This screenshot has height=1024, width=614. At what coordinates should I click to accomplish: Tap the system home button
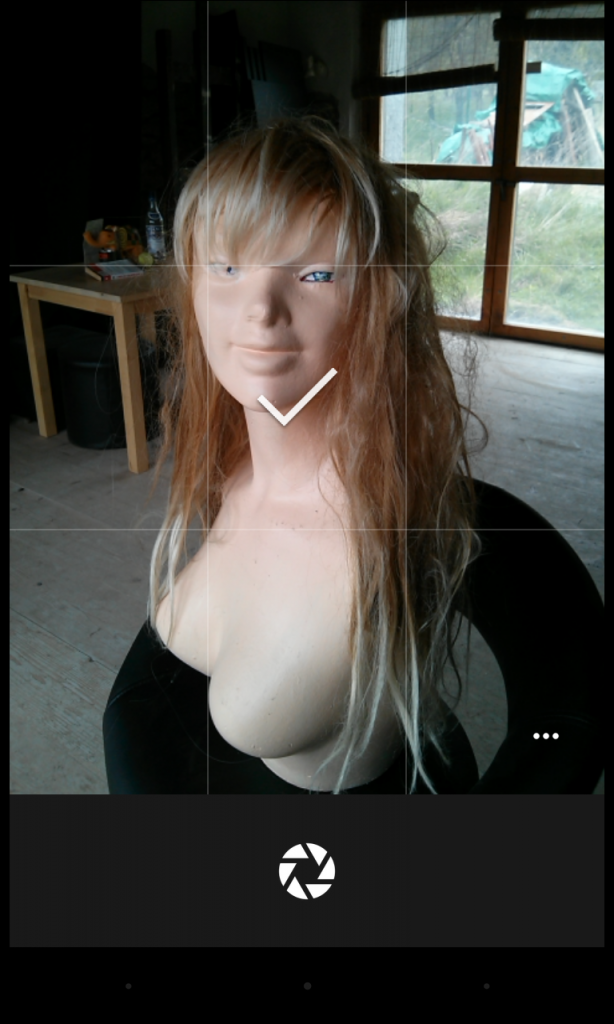[307, 986]
